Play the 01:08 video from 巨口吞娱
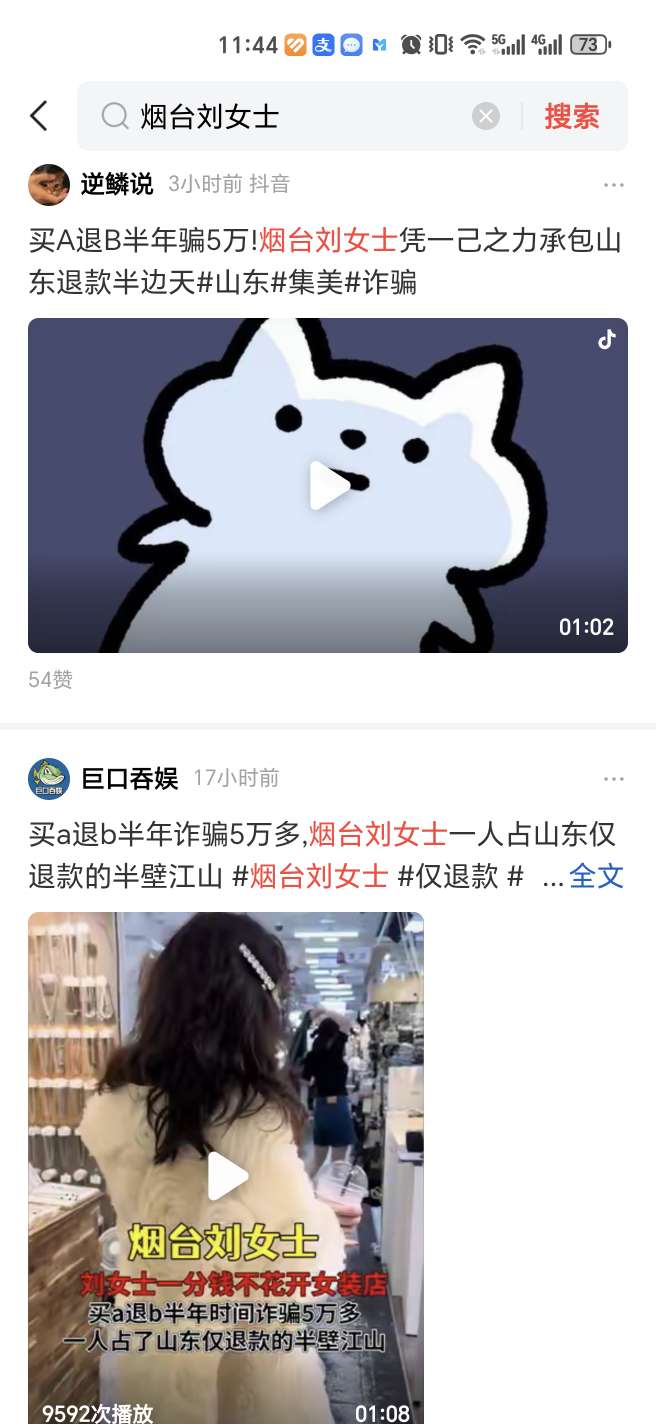This screenshot has width=656, height=1424. tap(226, 1175)
